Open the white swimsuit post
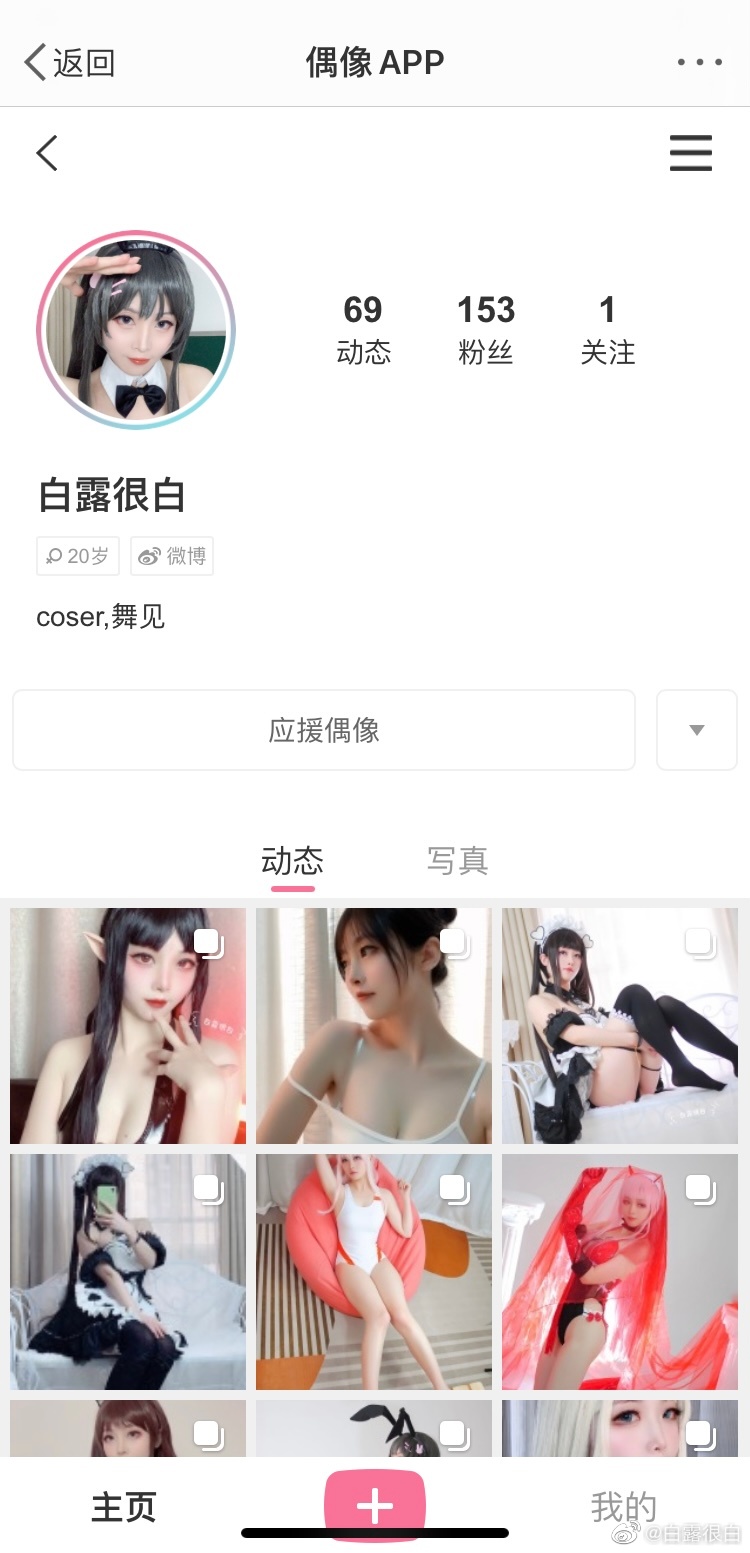This screenshot has height=1553, width=750. (x=374, y=1272)
